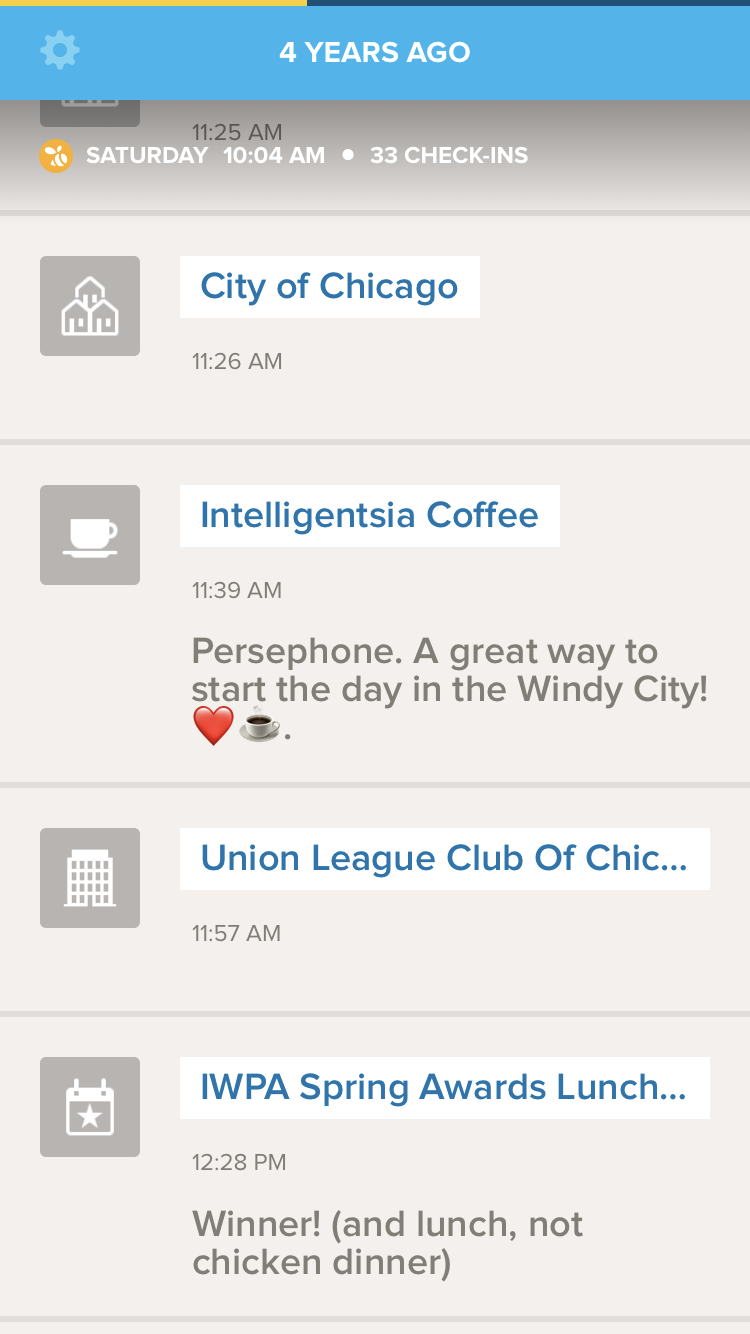
Task: Open the Intelligentsia Coffee check-in
Action: [x=369, y=516]
